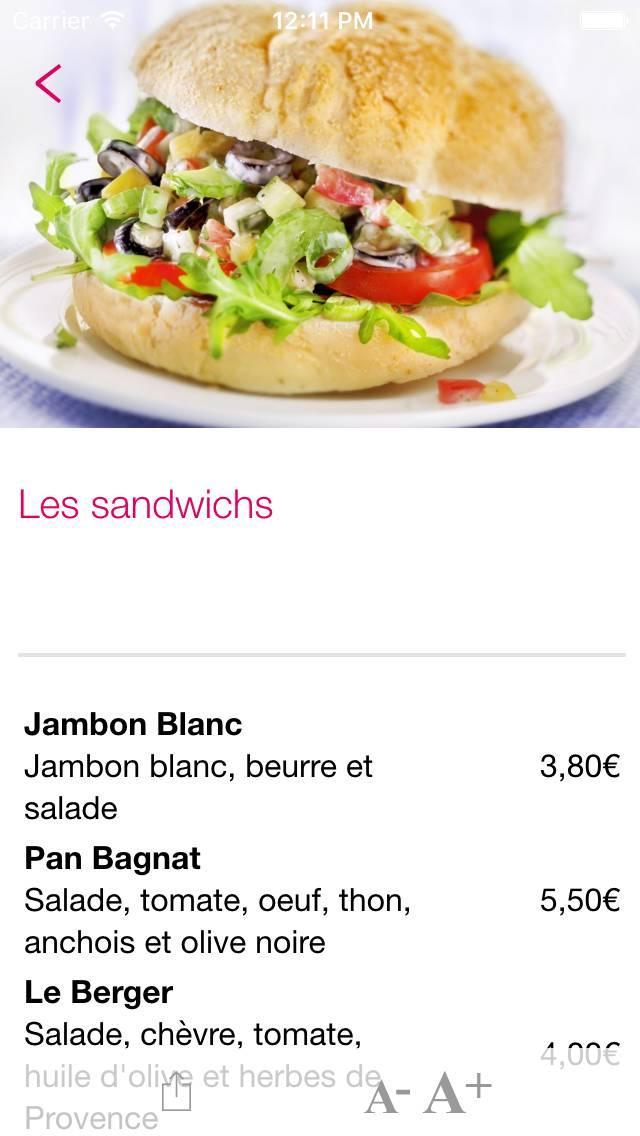Open the share icon

[x=176, y=1091]
